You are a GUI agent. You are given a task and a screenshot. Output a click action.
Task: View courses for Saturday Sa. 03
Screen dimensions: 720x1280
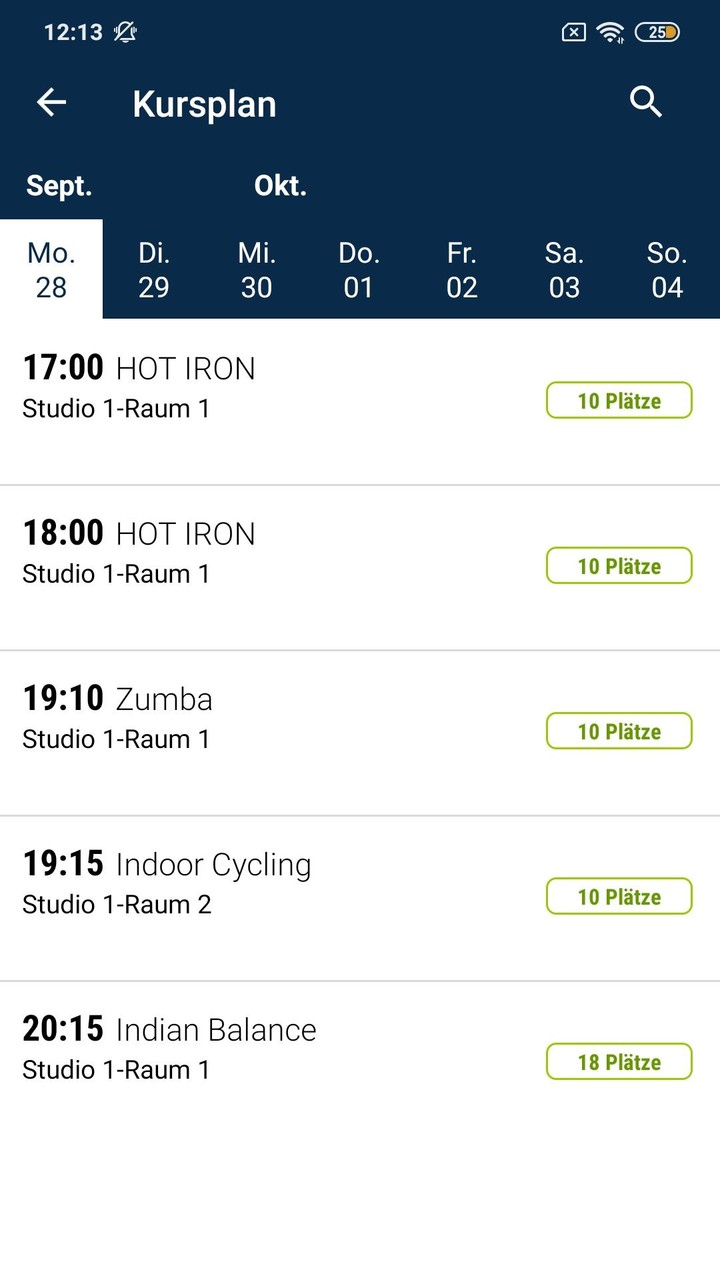564,268
